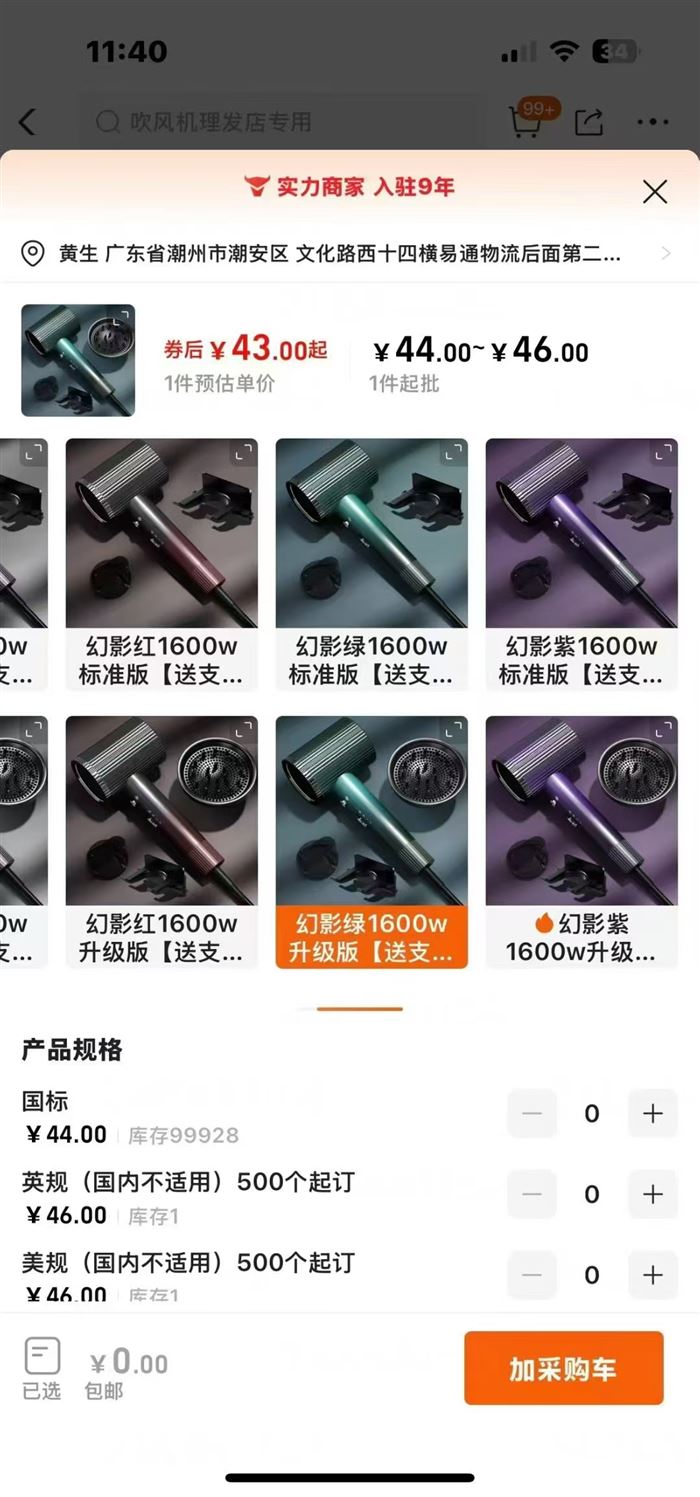Increase quantity for 美规 spec
The height and width of the screenshot is (1497, 700).
pyautogui.click(x=652, y=1274)
